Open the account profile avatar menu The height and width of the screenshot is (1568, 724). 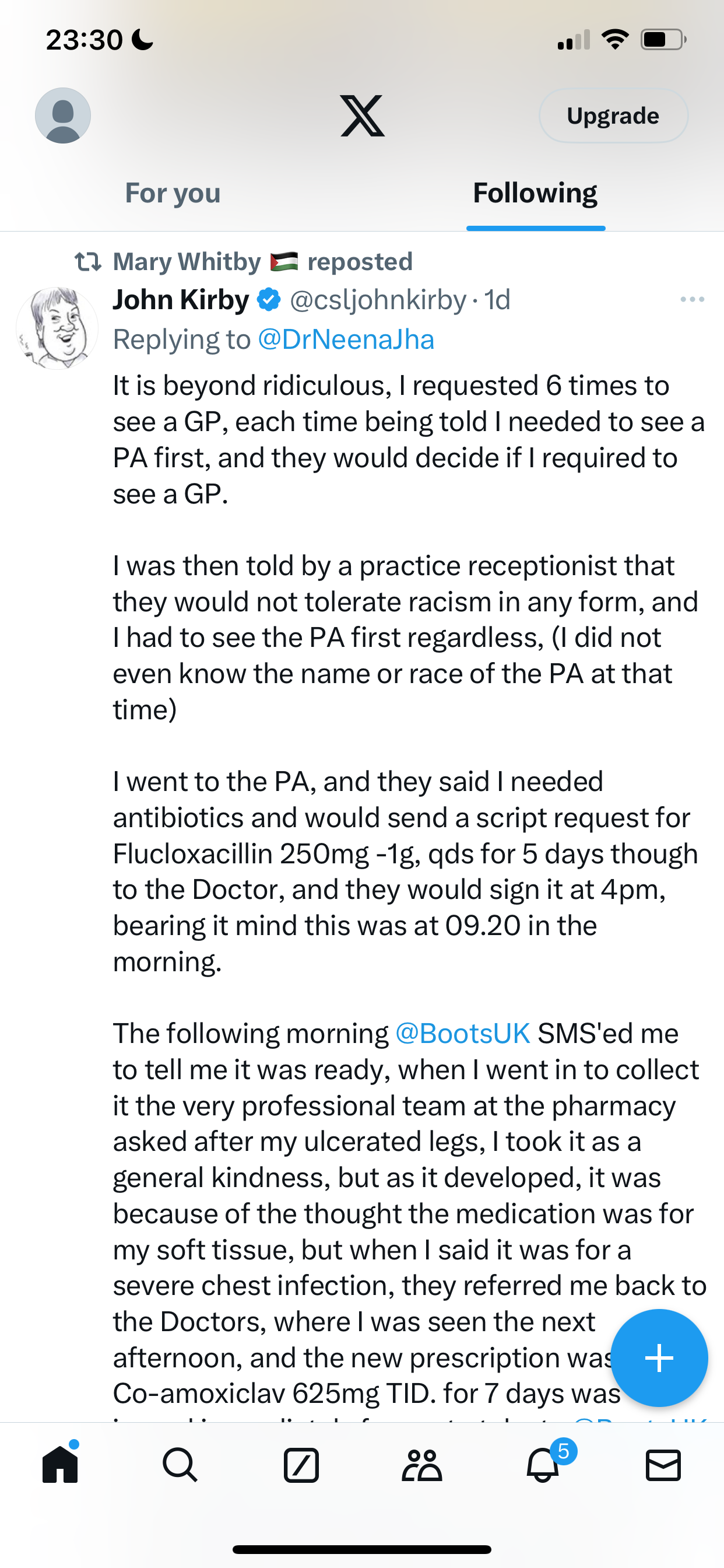click(x=63, y=116)
